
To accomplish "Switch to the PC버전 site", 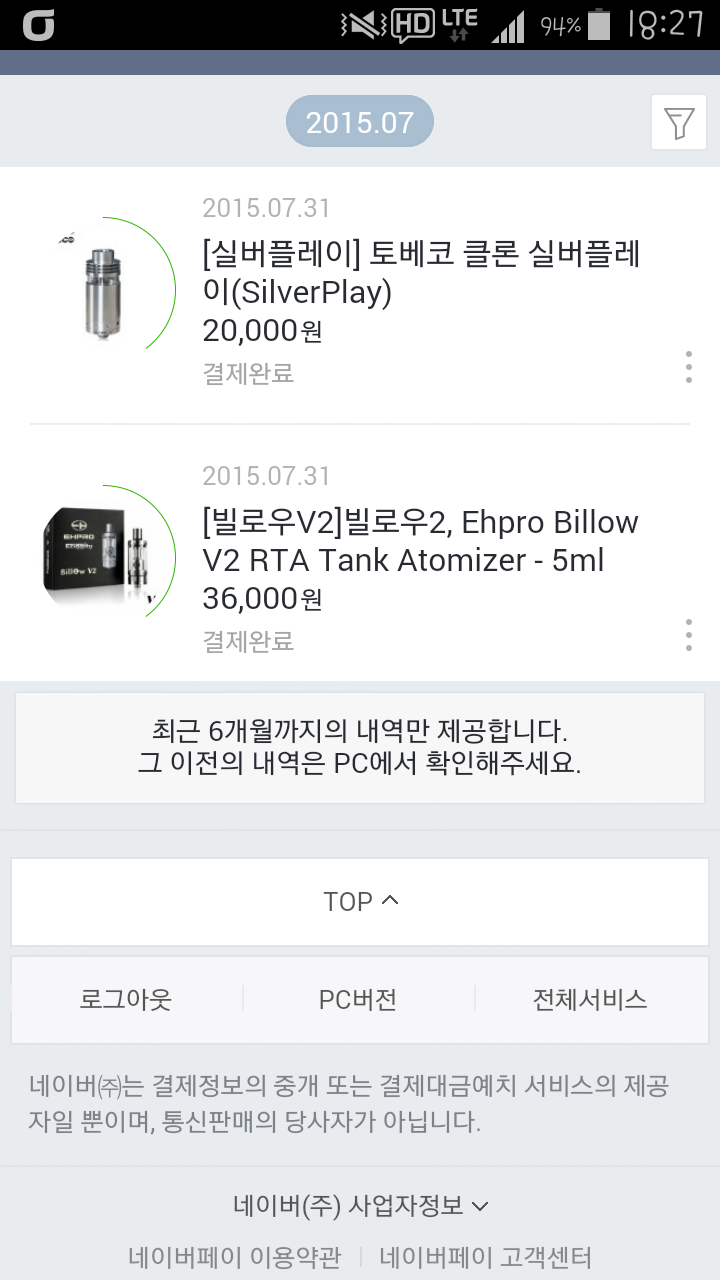I will tap(358, 999).
